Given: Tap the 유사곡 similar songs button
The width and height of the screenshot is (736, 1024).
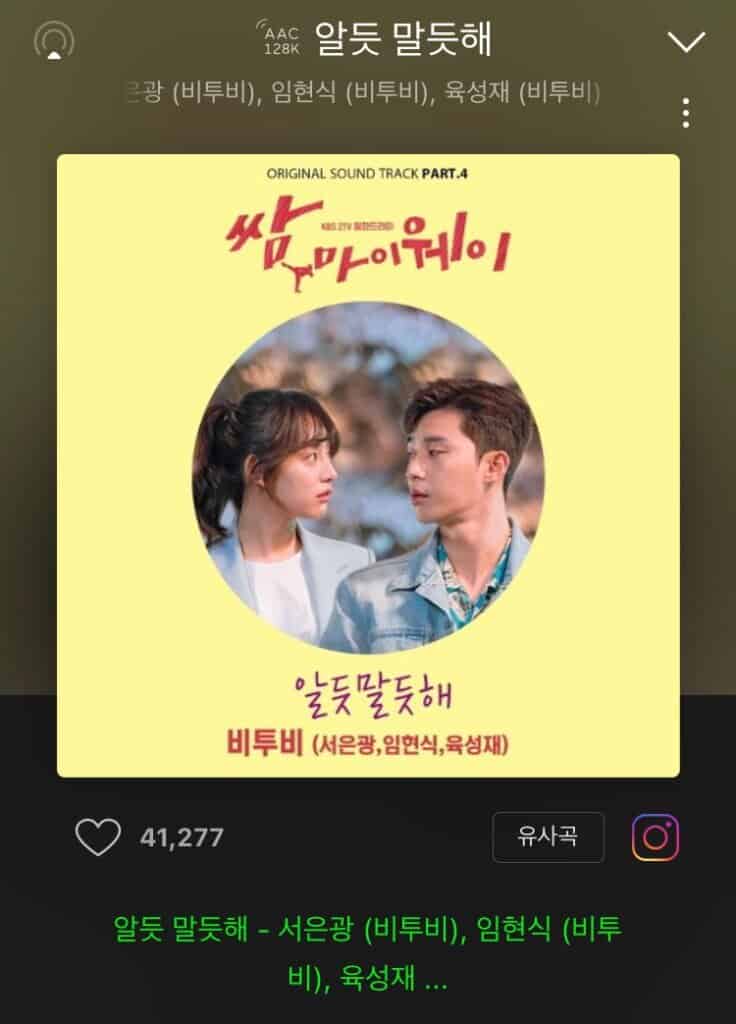Looking at the screenshot, I should (548, 837).
